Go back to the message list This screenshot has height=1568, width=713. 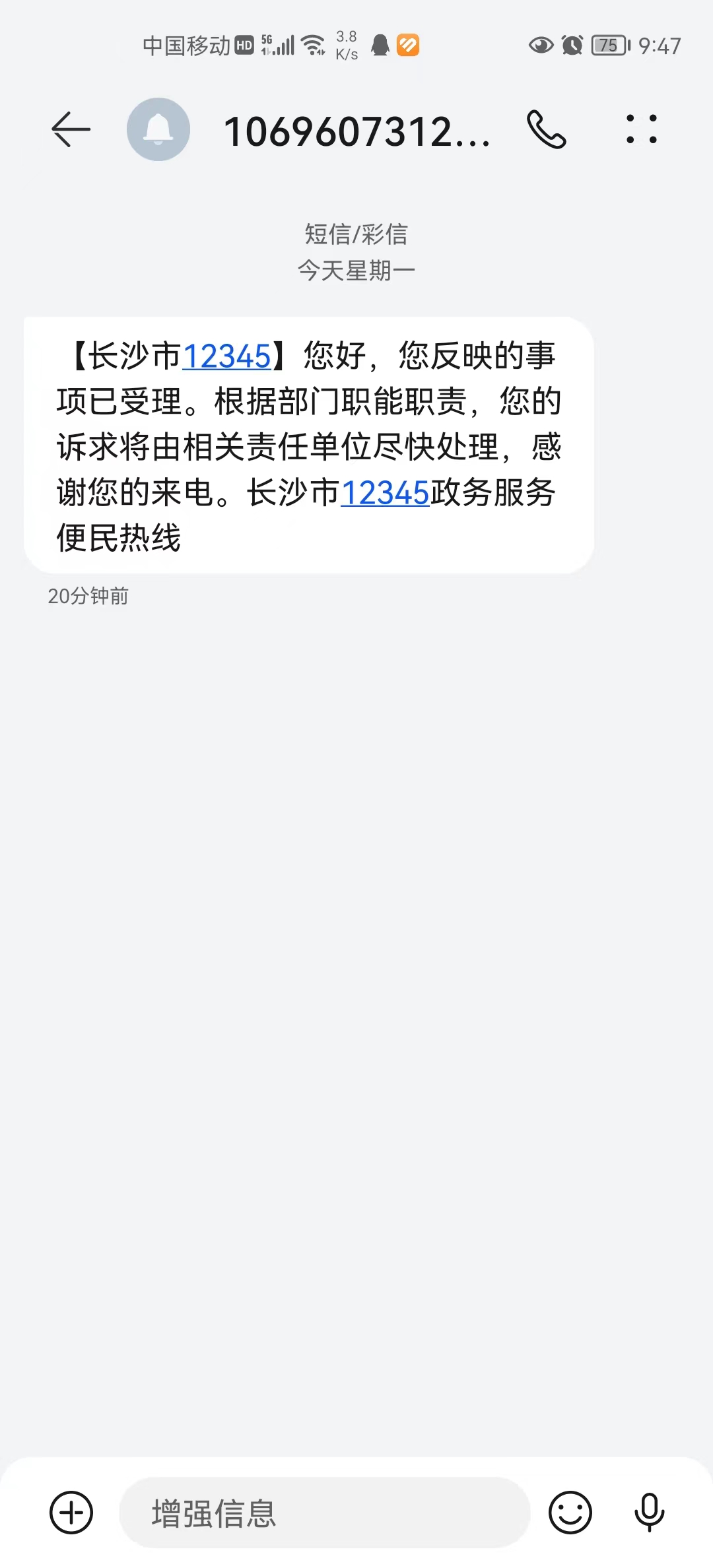[71, 129]
